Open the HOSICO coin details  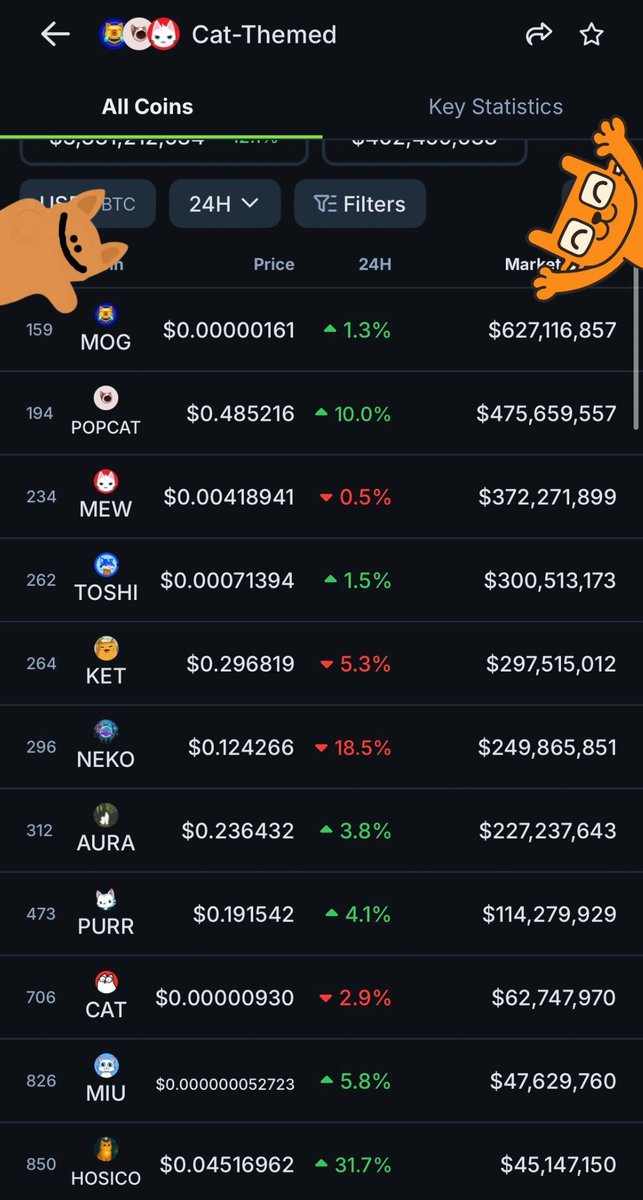[x=321, y=1162]
